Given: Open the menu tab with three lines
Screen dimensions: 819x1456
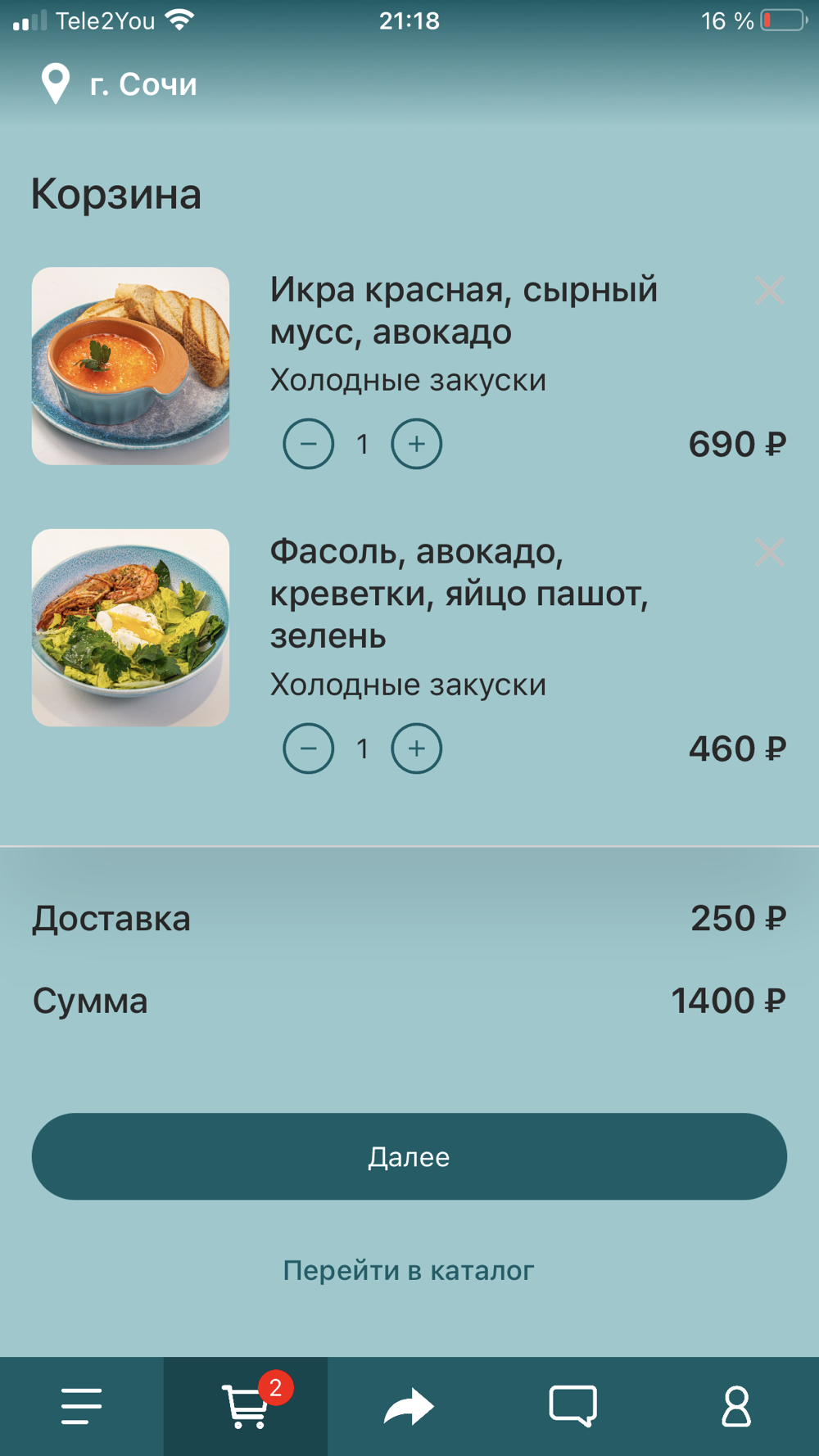Looking at the screenshot, I should (82, 1406).
